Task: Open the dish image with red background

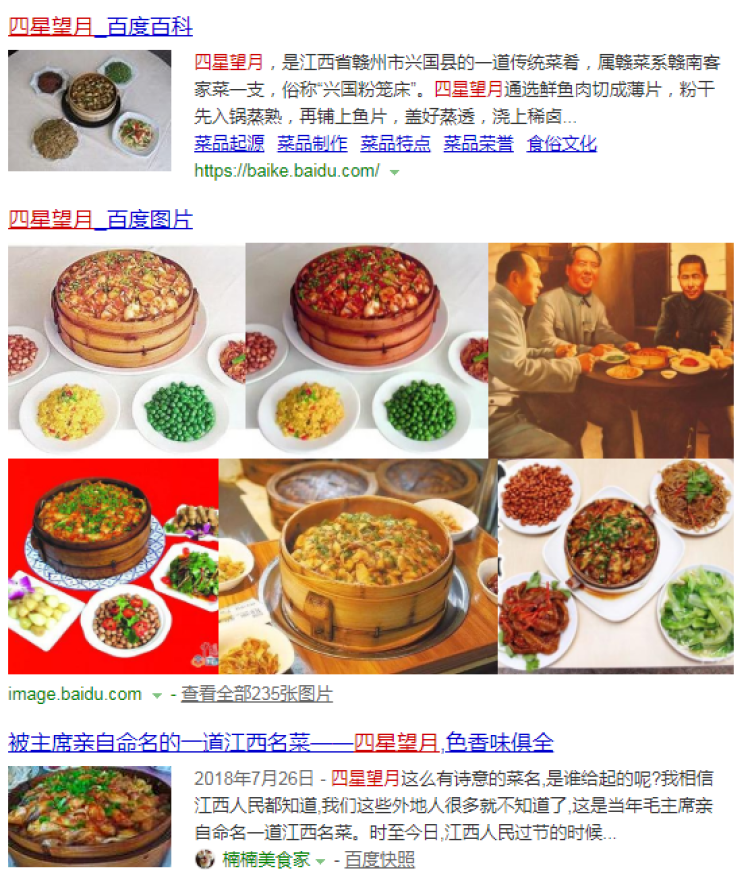Action: (112, 566)
